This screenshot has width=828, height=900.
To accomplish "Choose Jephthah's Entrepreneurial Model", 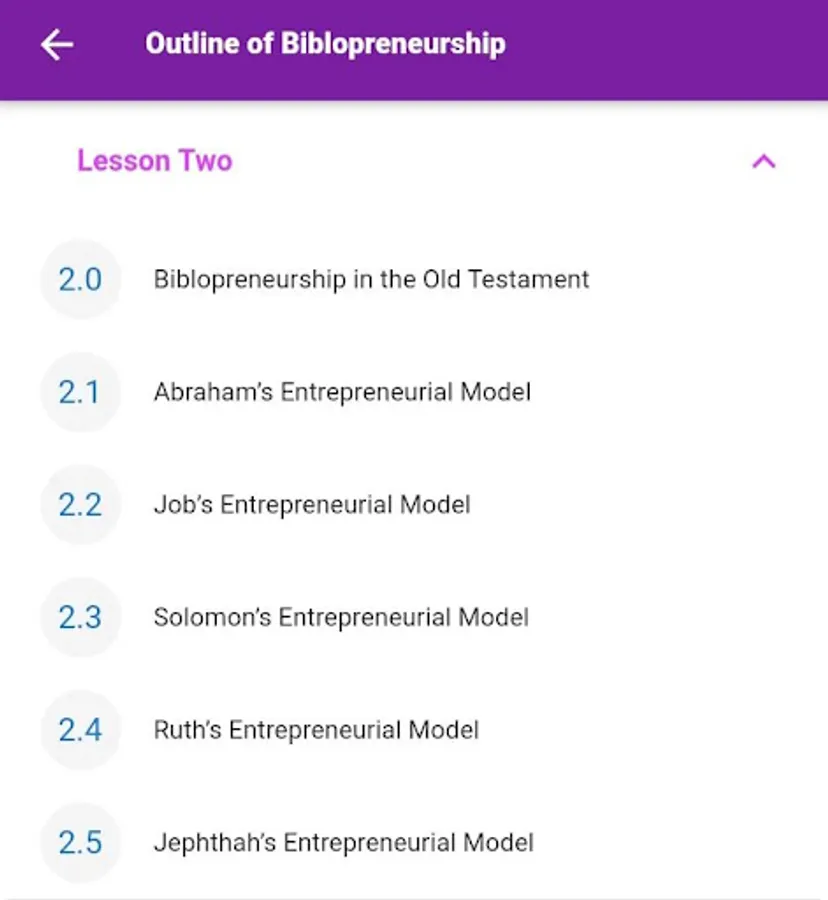I will click(343, 843).
